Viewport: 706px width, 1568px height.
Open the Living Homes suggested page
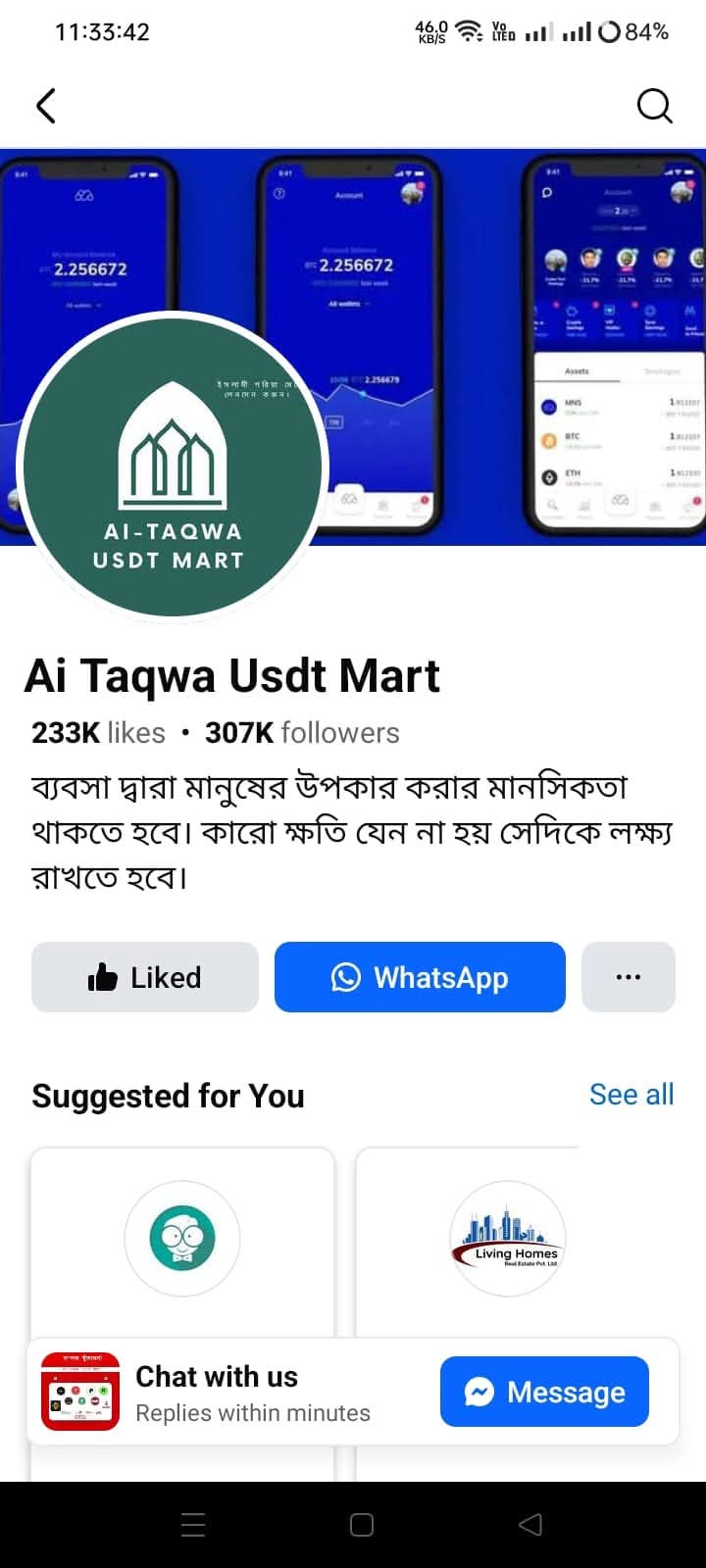pyautogui.click(x=508, y=1239)
